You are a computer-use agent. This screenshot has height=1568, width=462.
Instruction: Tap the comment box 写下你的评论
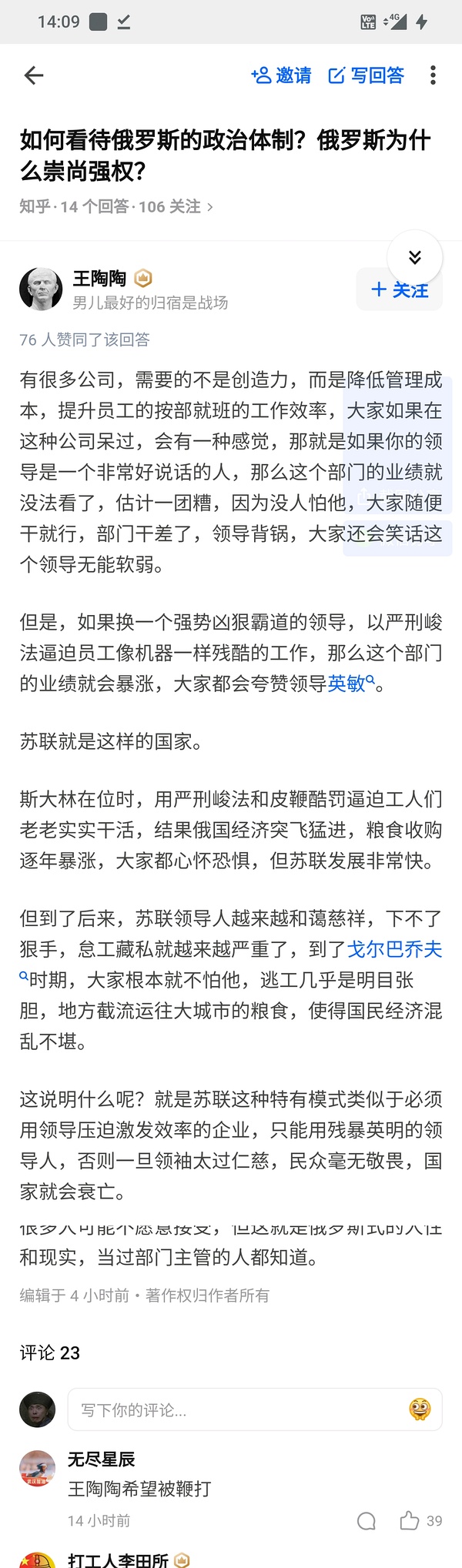[239, 1410]
